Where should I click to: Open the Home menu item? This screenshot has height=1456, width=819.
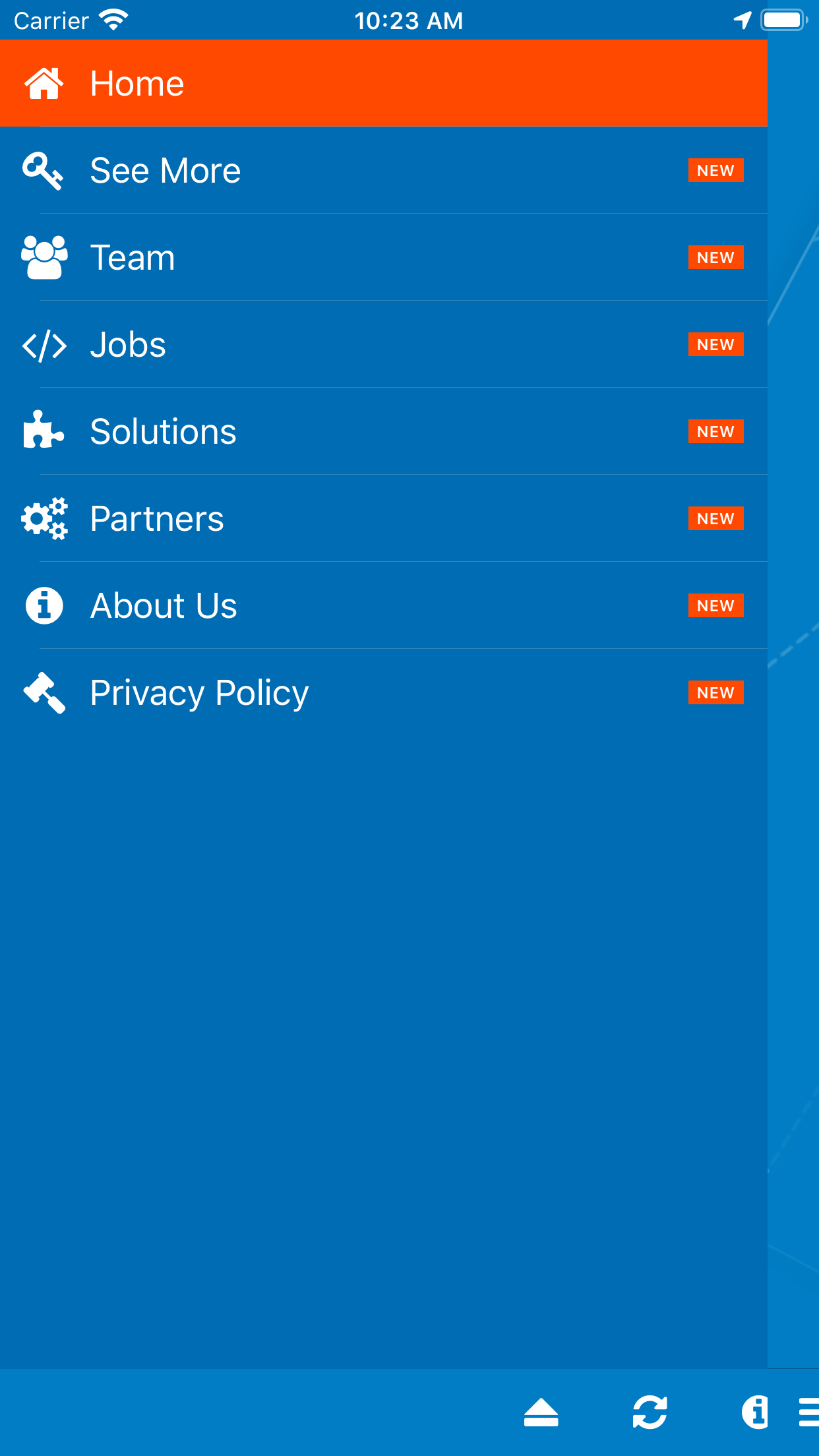pyautogui.click(x=137, y=84)
